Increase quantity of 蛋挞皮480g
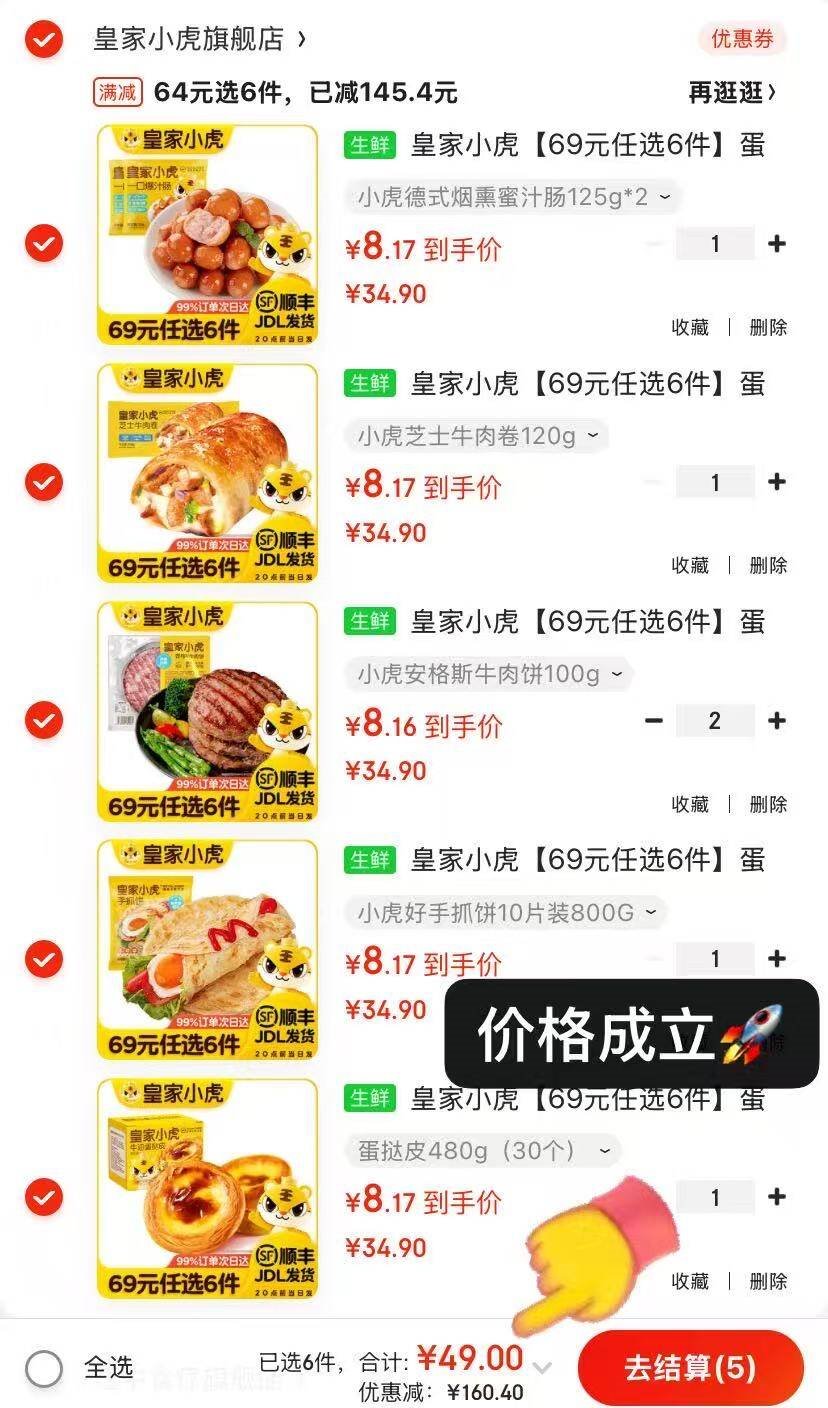828x1408 pixels. tap(777, 1197)
